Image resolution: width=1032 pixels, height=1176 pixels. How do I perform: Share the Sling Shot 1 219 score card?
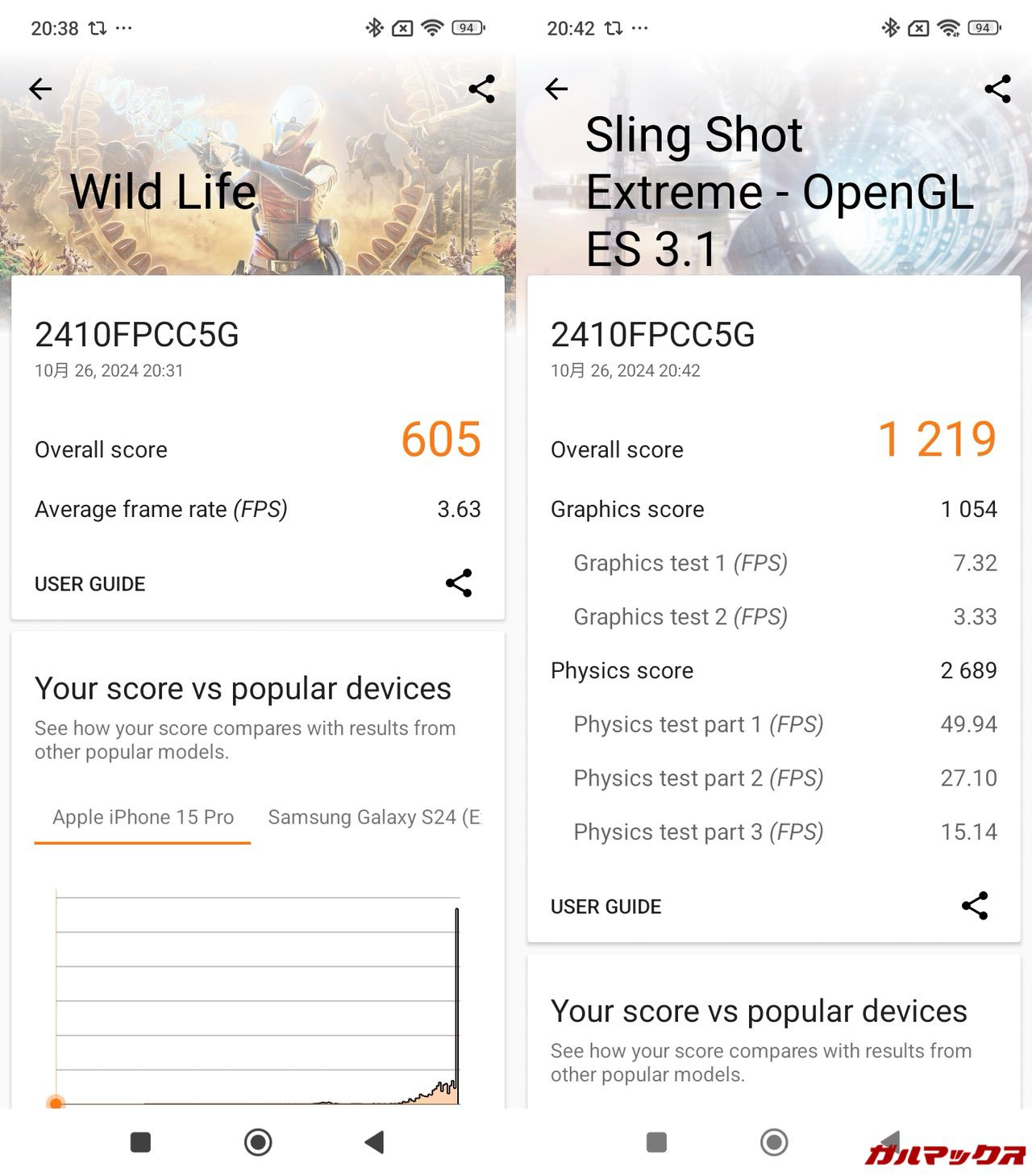coord(975,906)
